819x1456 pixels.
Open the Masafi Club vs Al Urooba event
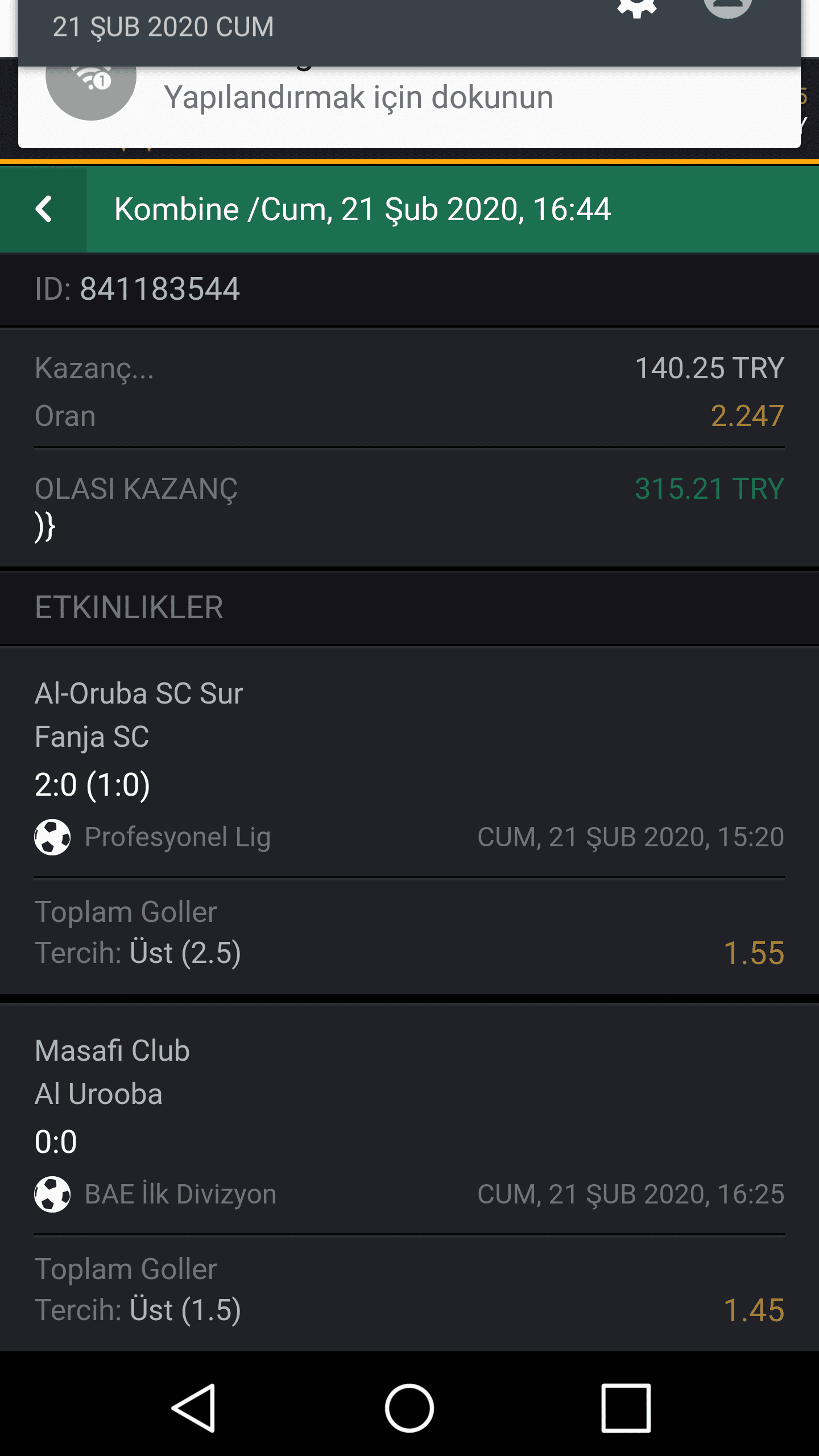pos(409,1119)
